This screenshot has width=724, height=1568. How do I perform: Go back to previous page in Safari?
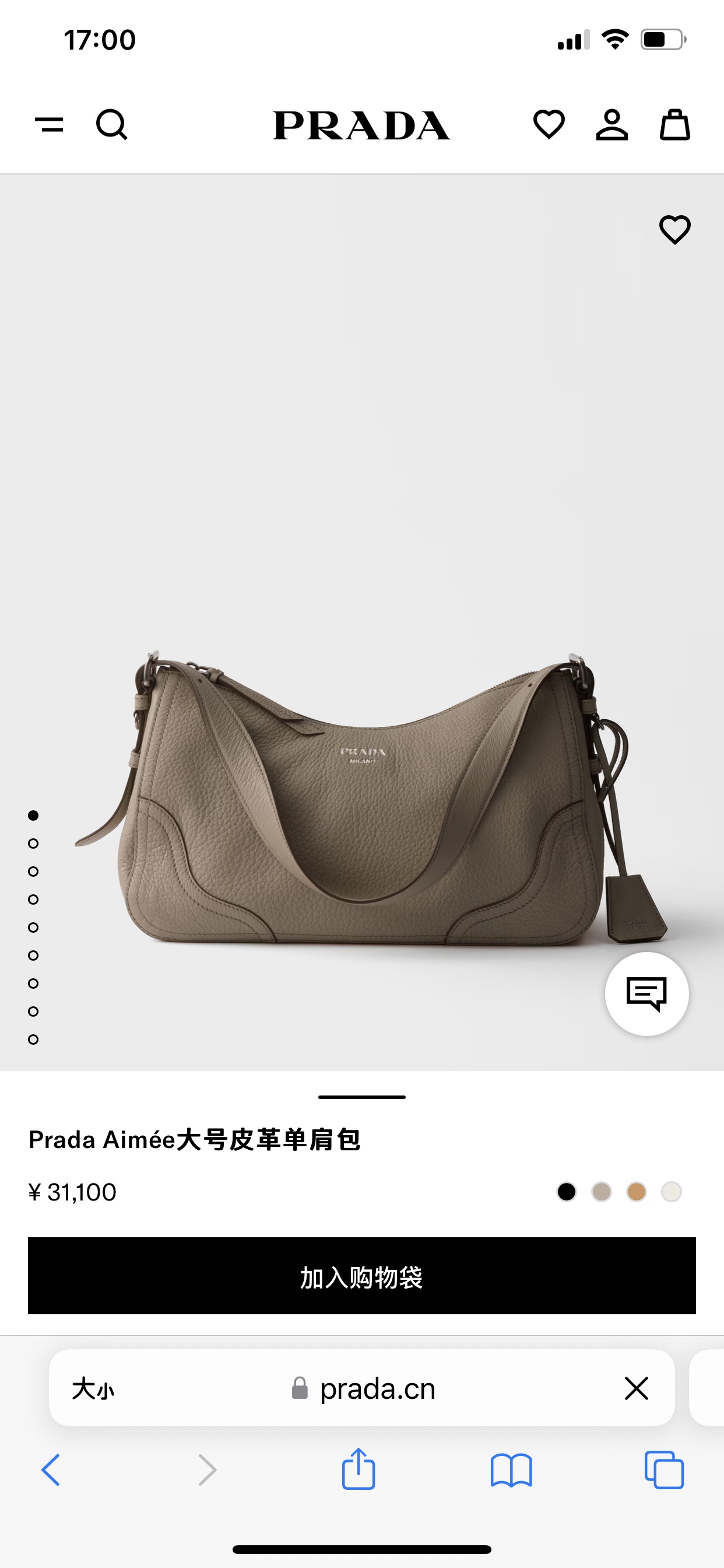[51, 1471]
